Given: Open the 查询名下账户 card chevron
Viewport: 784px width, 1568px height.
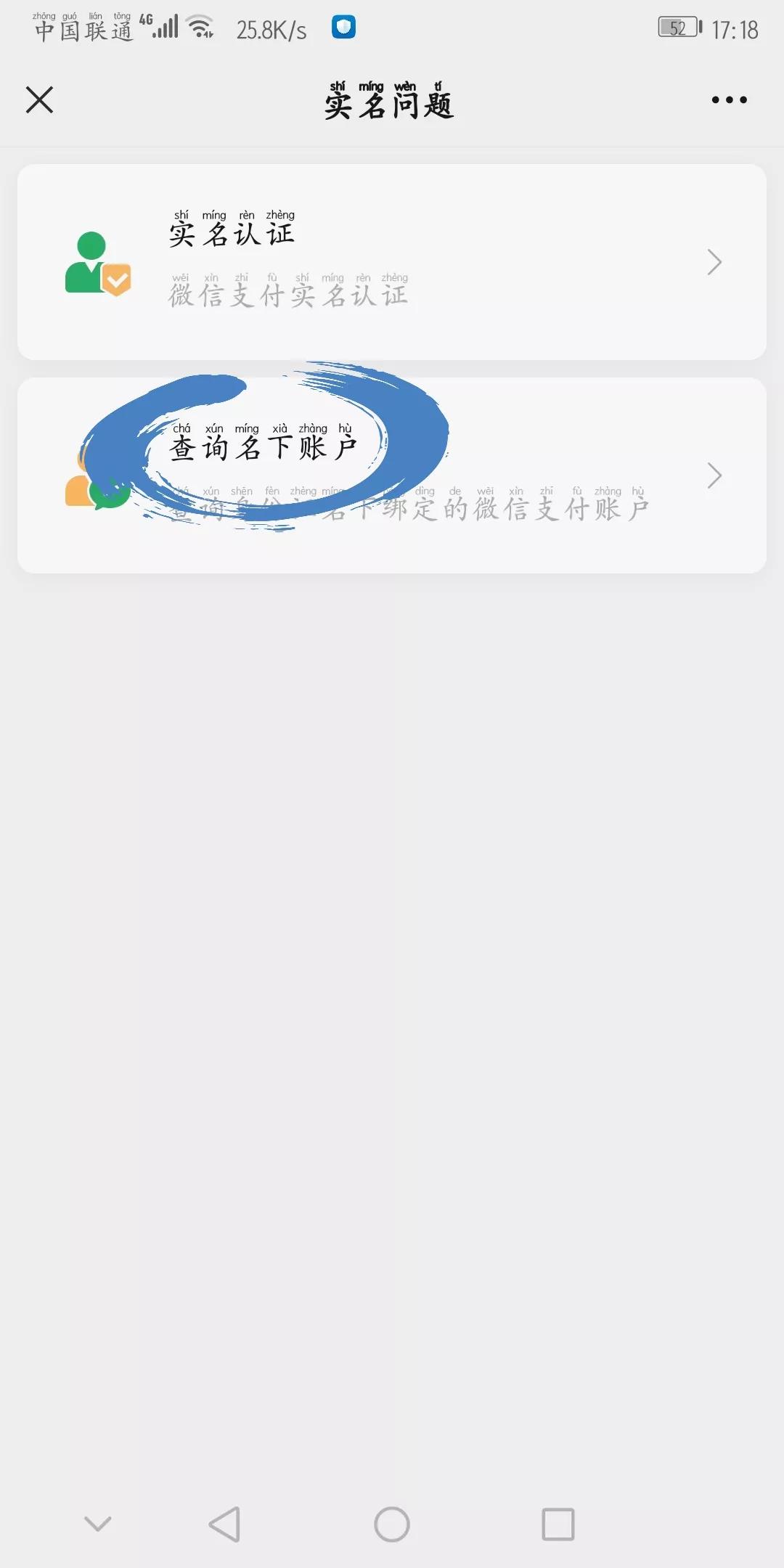Looking at the screenshot, I should (x=714, y=475).
